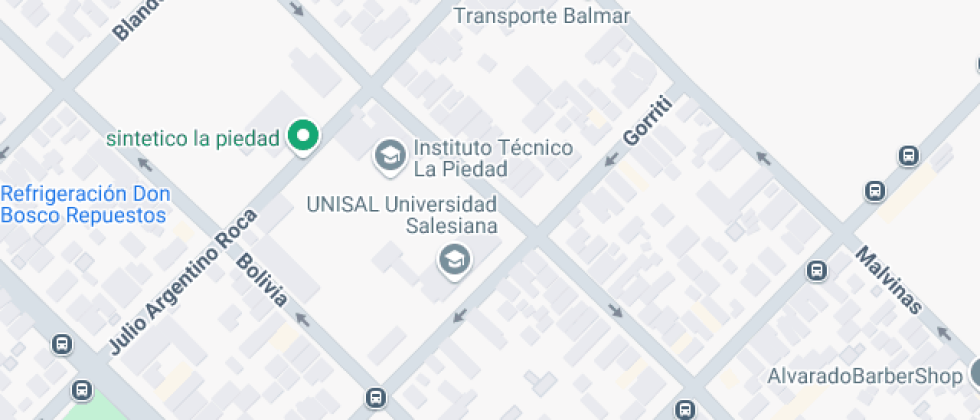Open the sintetico la piedad place marker

point(303,135)
